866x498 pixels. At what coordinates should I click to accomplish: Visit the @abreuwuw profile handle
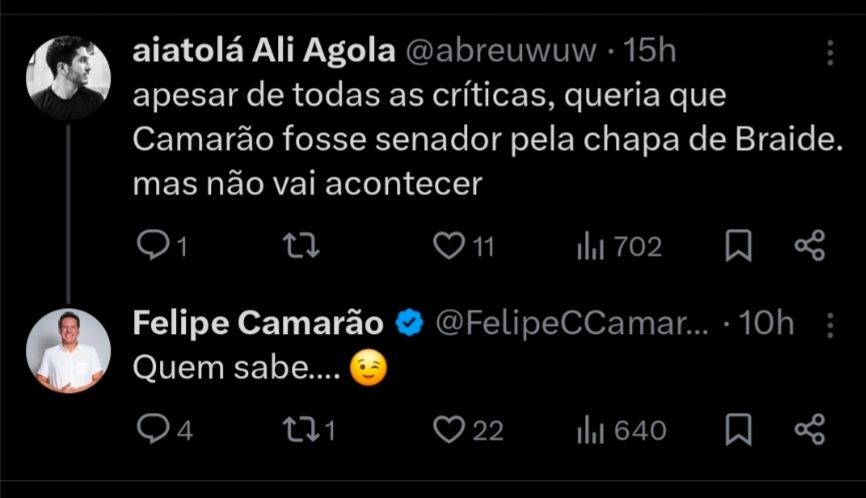[499, 52]
